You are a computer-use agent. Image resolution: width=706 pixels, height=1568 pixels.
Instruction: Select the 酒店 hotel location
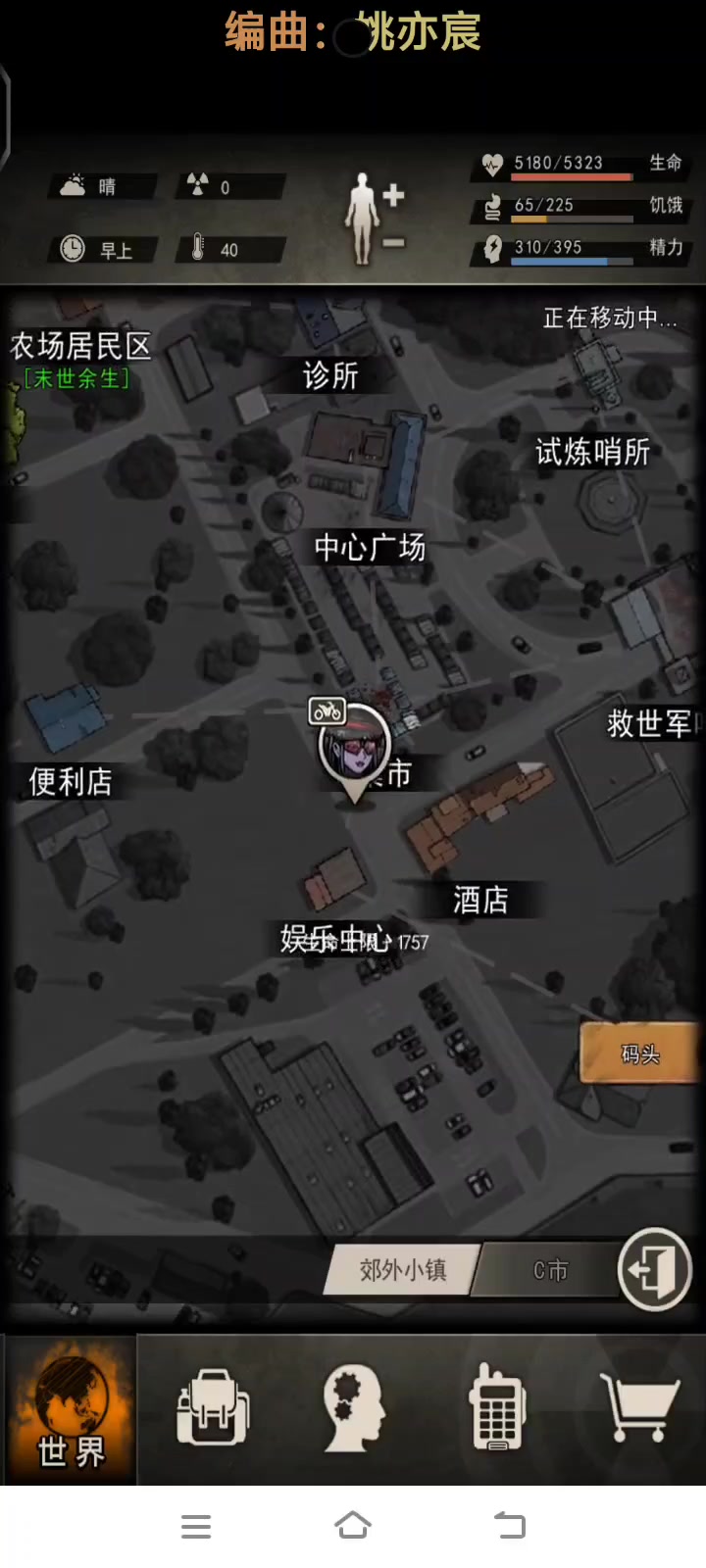coord(480,900)
